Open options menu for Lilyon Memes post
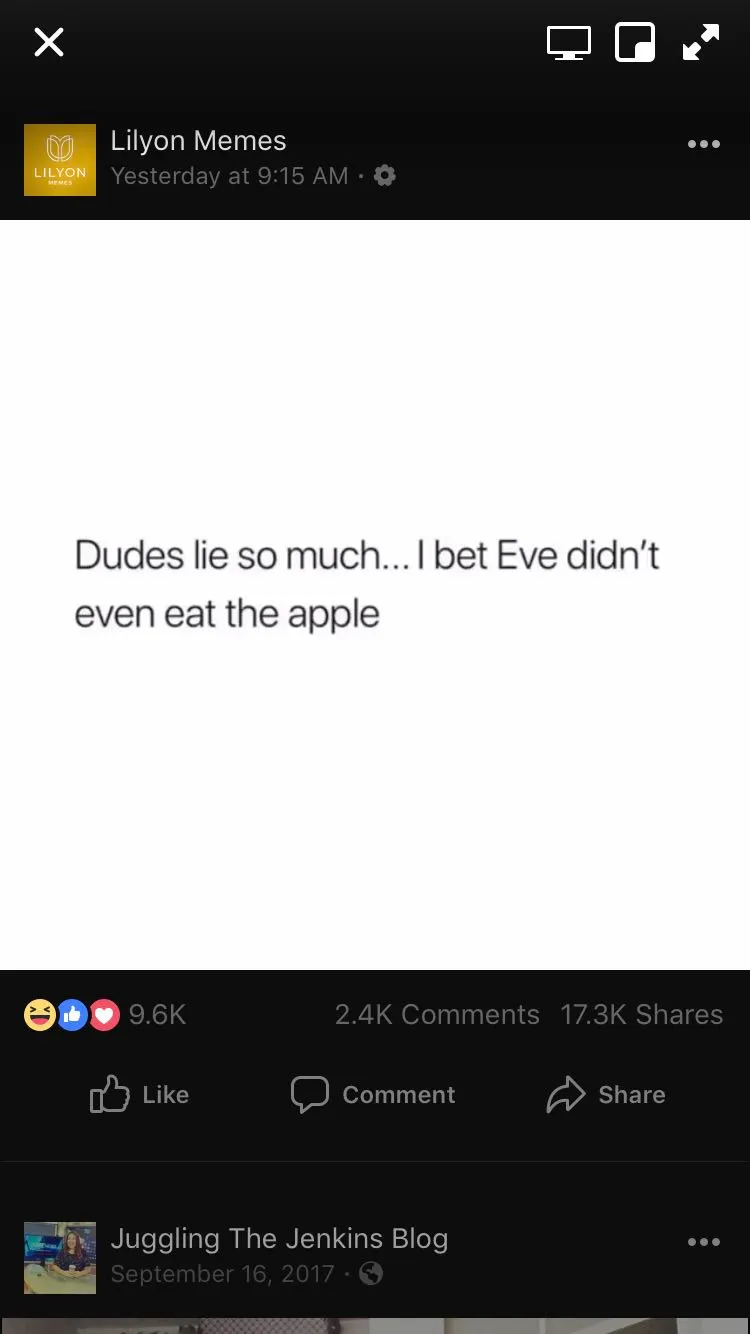 tap(703, 144)
